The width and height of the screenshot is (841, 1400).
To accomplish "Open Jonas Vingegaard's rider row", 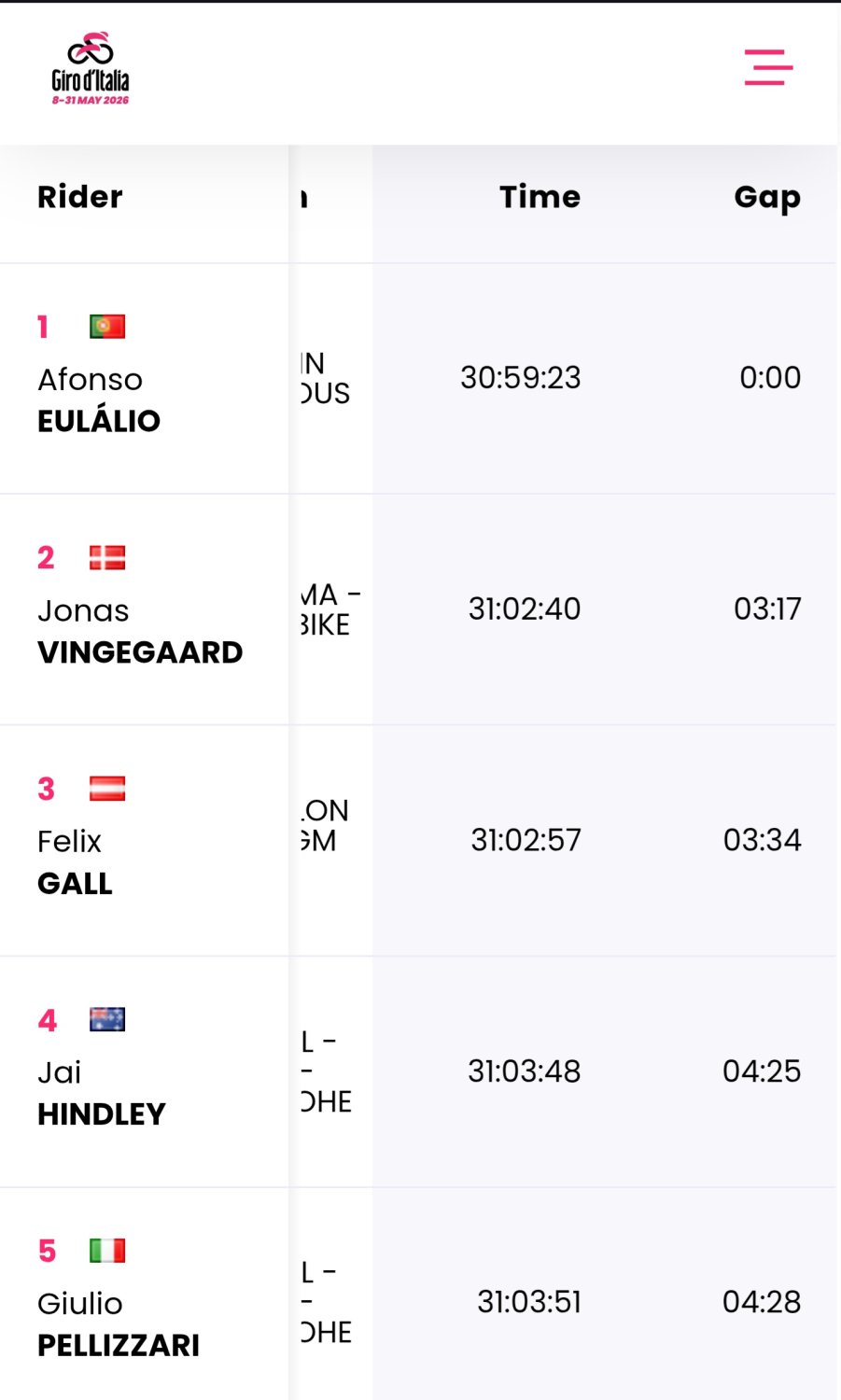I will point(418,609).
